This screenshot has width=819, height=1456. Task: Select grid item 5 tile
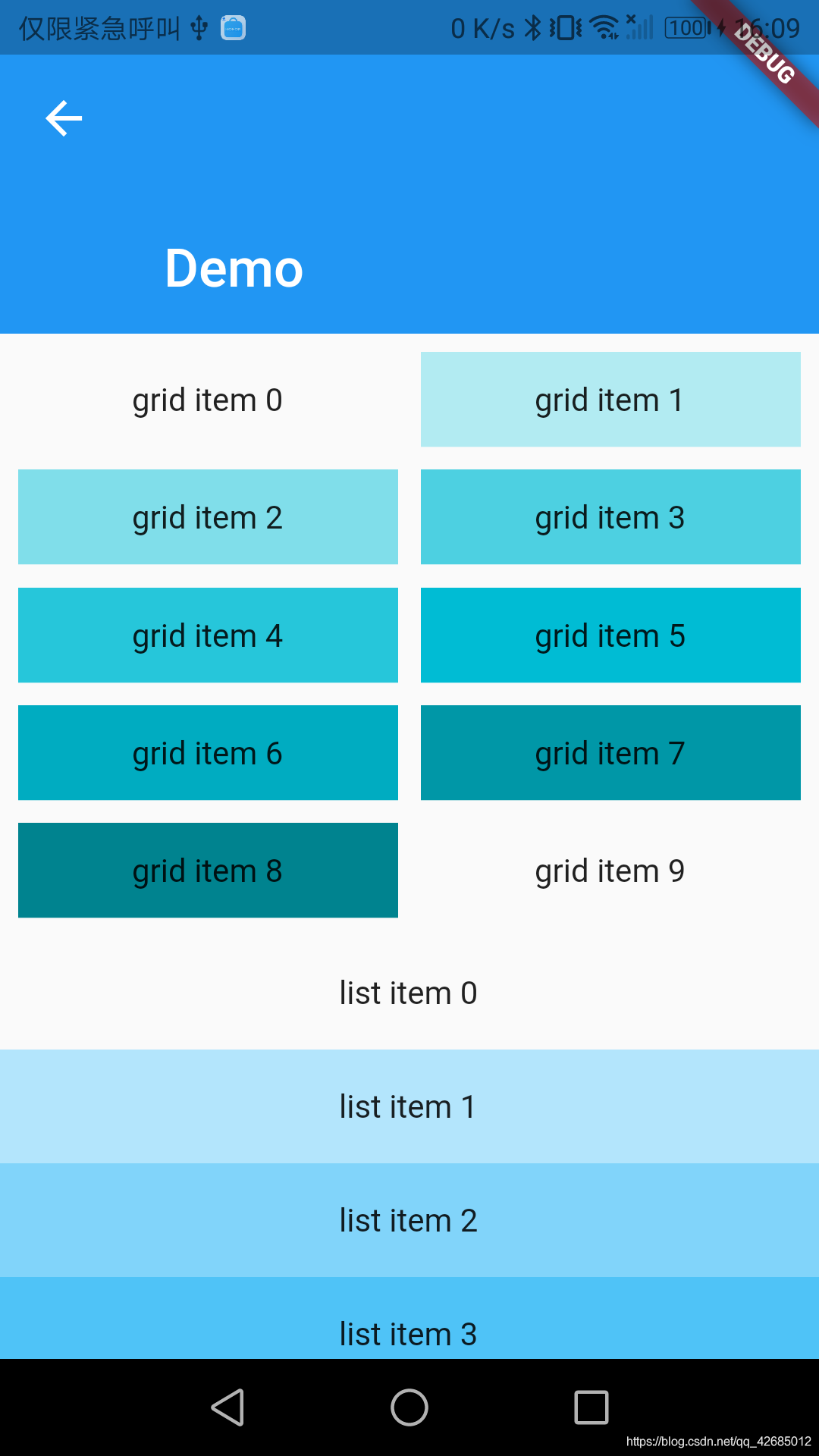[x=610, y=635]
